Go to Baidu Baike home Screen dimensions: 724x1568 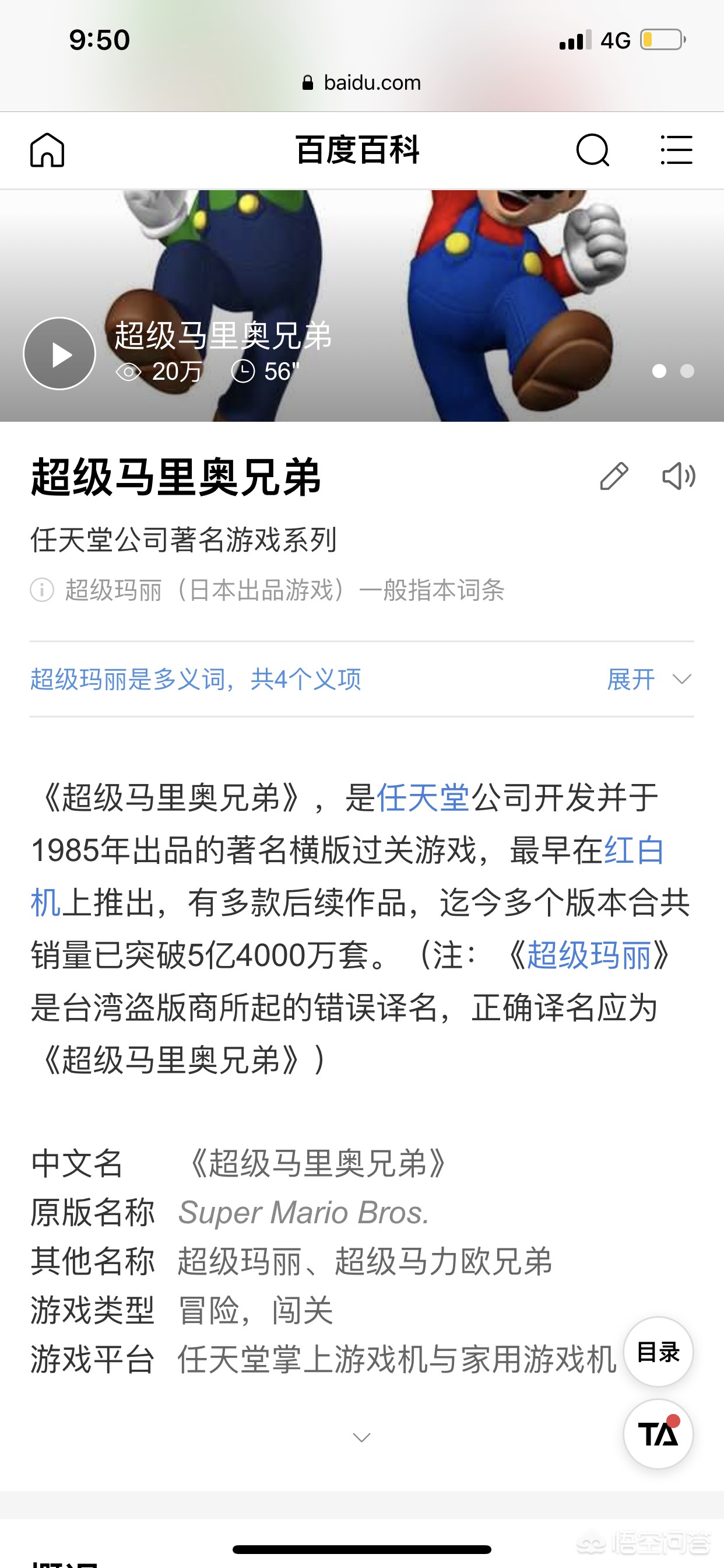click(x=47, y=150)
